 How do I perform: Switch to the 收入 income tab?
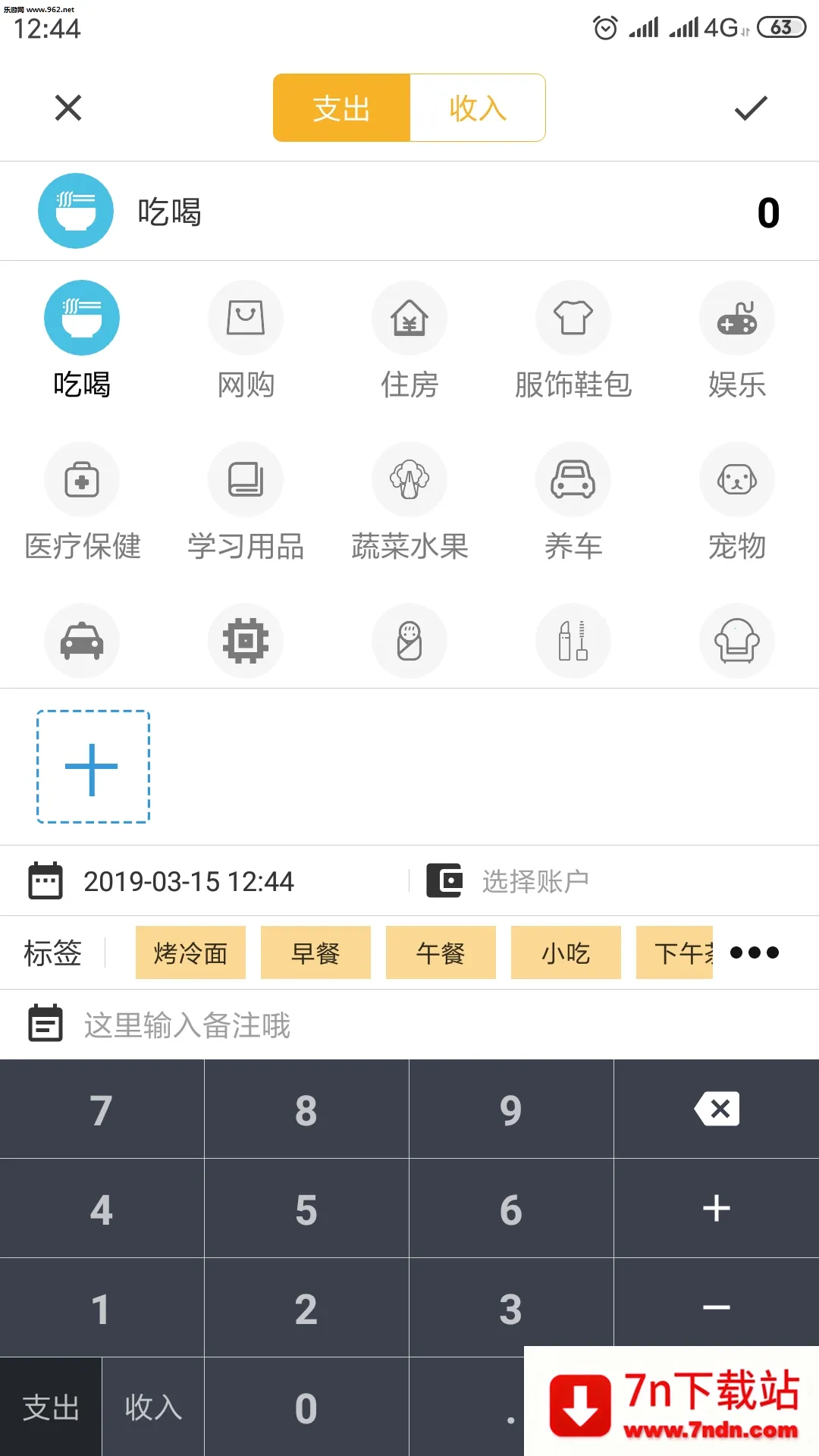(476, 108)
